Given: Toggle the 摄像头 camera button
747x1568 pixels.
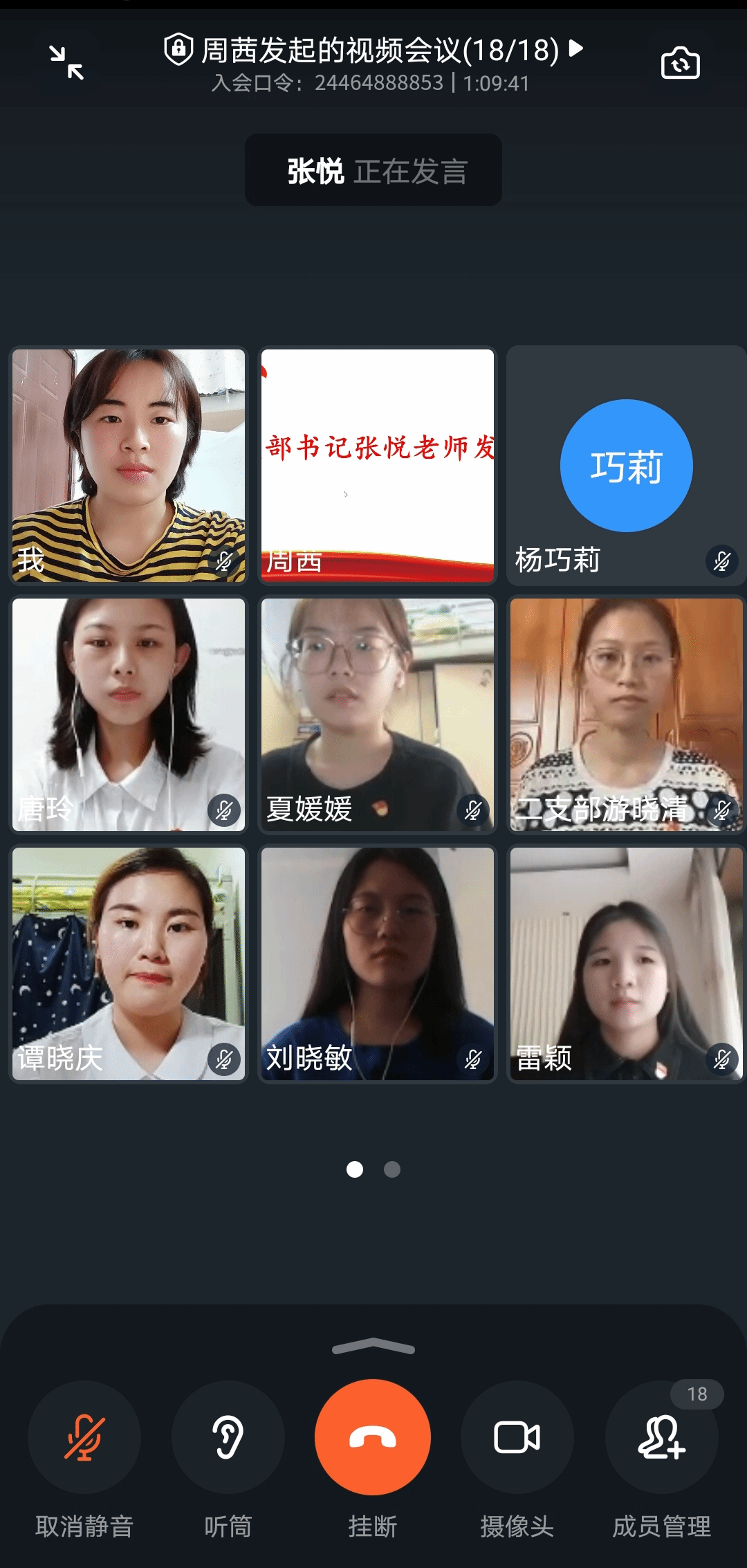Looking at the screenshot, I should coord(517,1438).
